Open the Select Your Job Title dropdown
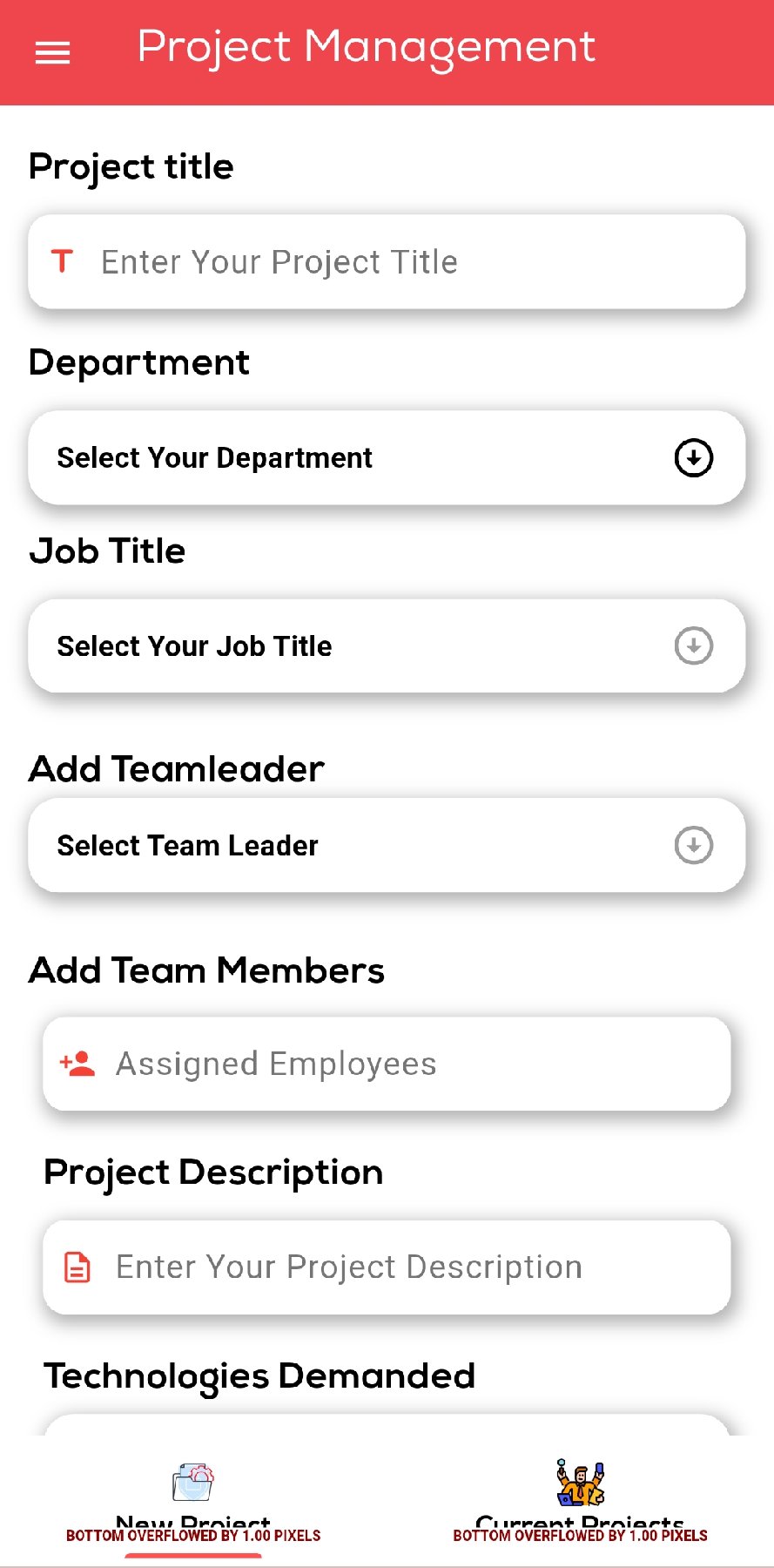The width and height of the screenshot is (774, 1568). pyautogui.click(x=387, y=646)
